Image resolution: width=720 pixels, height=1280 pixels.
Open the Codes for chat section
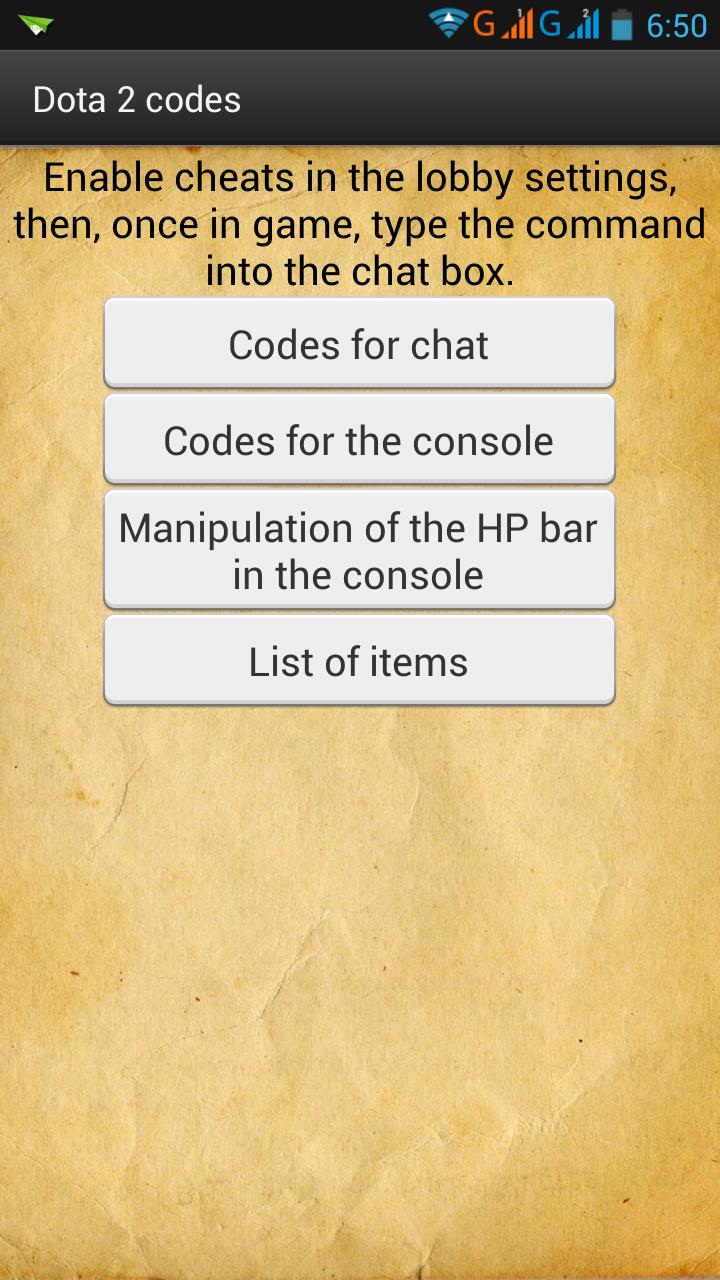360,343
